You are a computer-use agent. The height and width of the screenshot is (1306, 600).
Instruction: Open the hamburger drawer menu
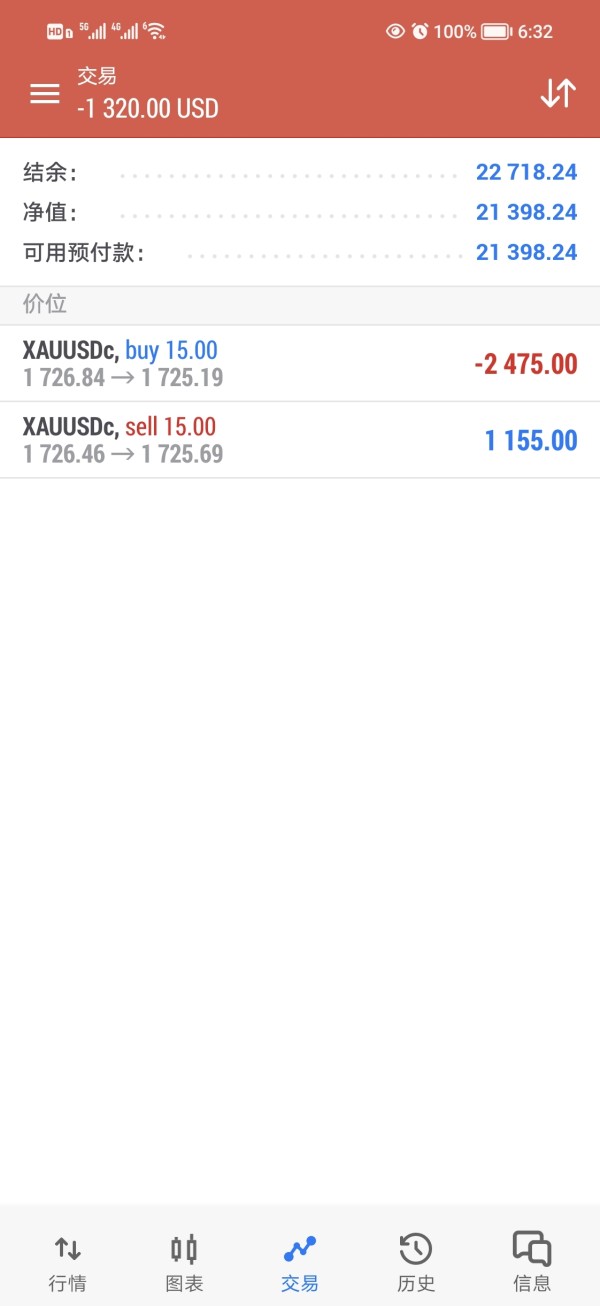coord(45,94)
